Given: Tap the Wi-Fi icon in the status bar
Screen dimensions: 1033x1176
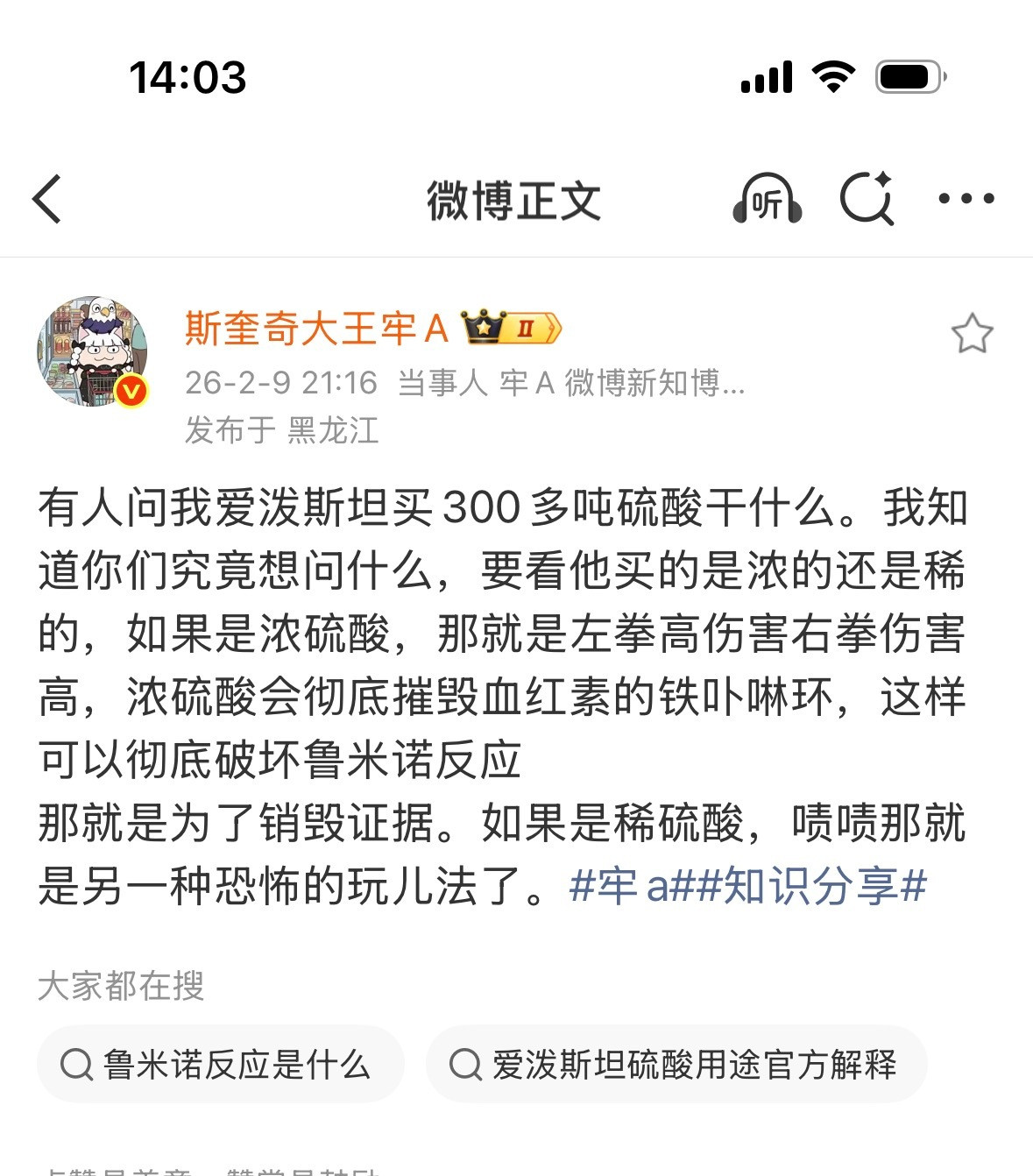Looking at the screenshot, I should pyautogui.click(x=835, y=77).
